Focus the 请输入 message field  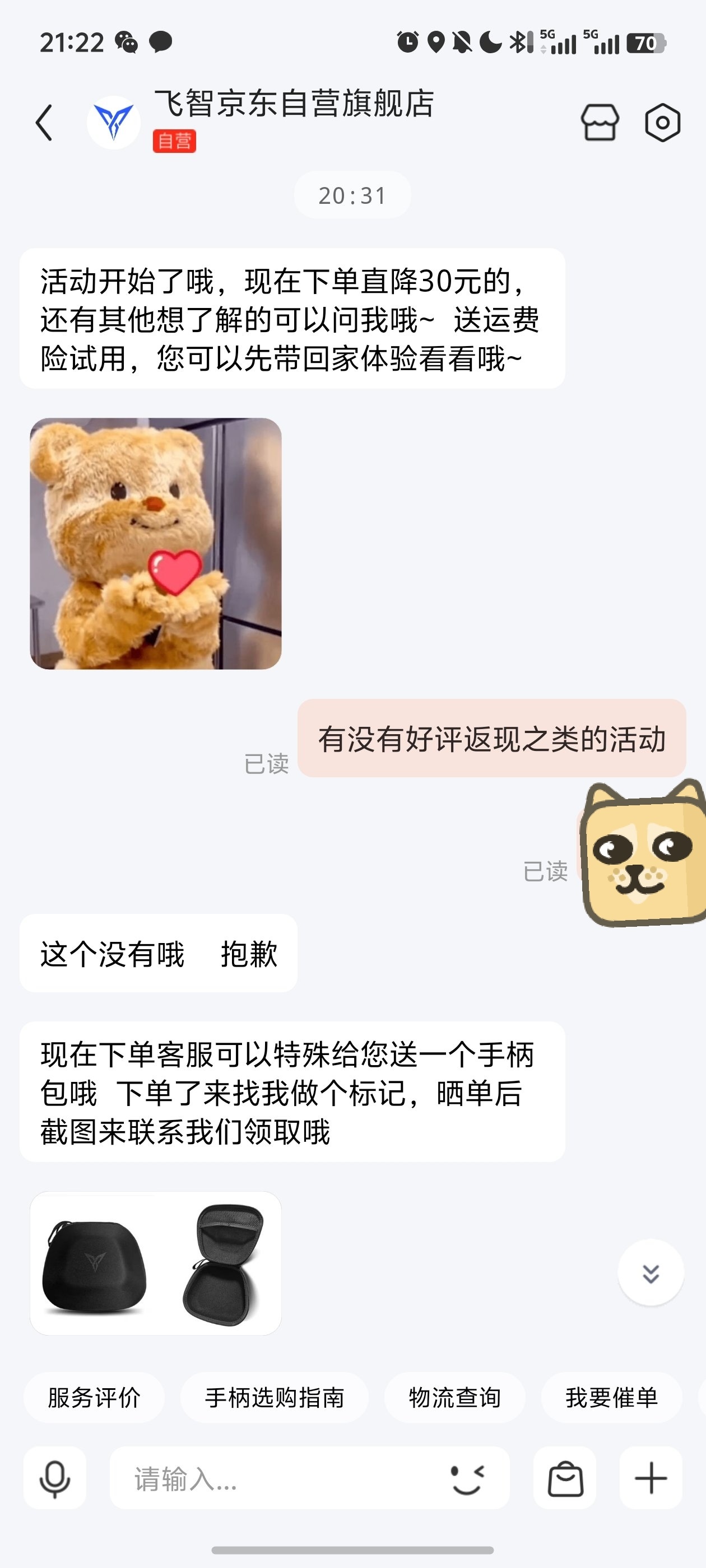[274, 1478]
